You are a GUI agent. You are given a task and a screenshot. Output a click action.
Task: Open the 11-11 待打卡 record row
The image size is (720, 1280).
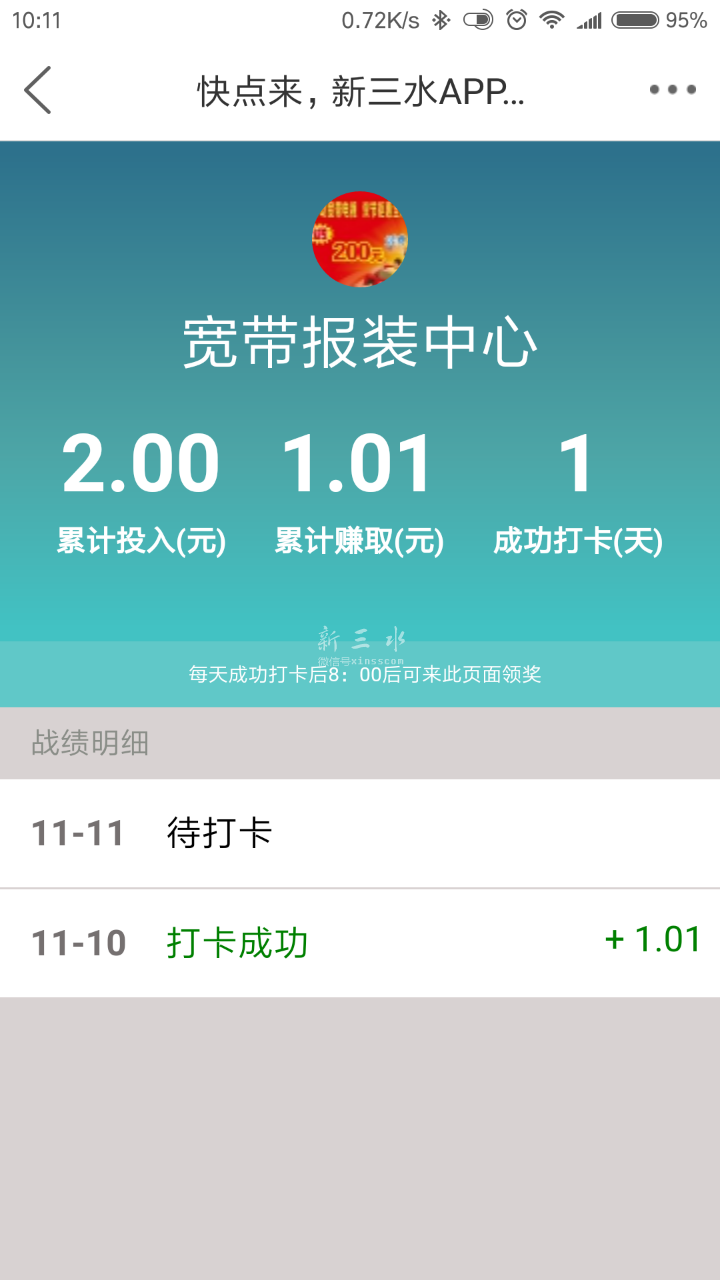click(x=360, y=833)
